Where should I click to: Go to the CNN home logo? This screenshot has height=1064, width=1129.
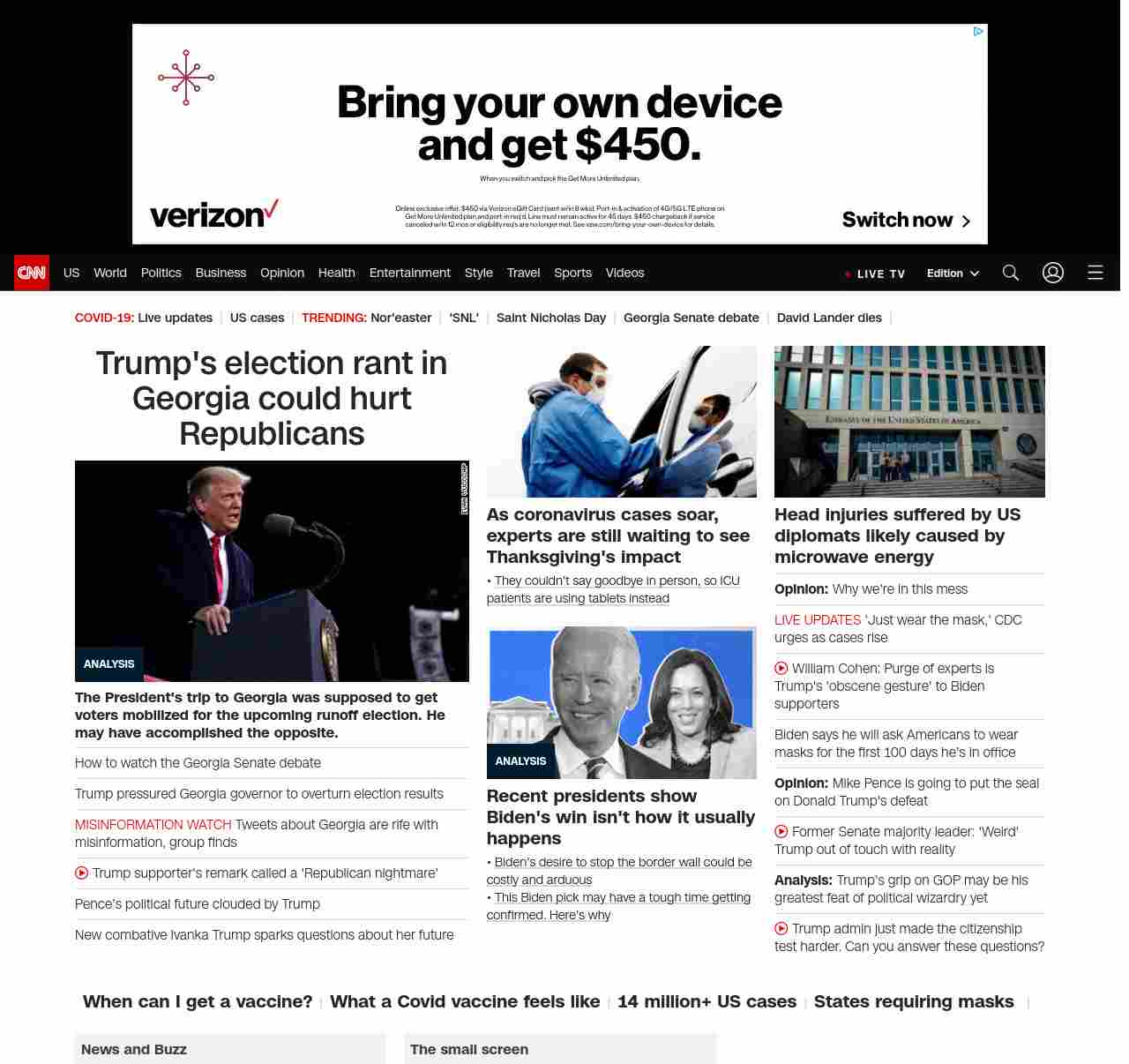32,273
